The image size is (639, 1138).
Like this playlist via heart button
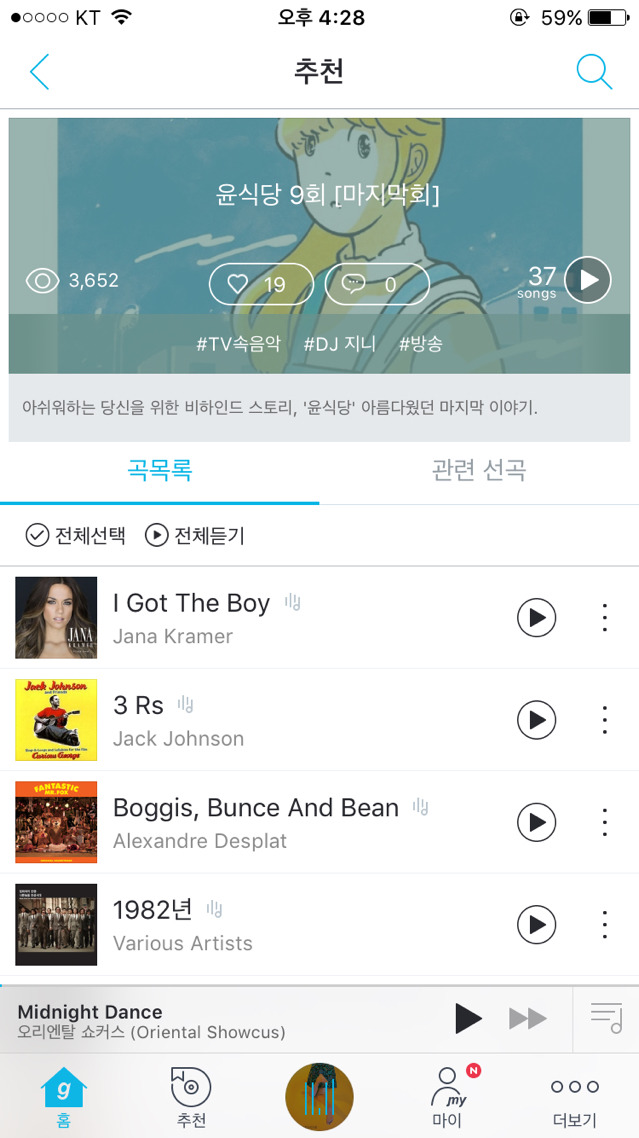click(x=261, y=284)
